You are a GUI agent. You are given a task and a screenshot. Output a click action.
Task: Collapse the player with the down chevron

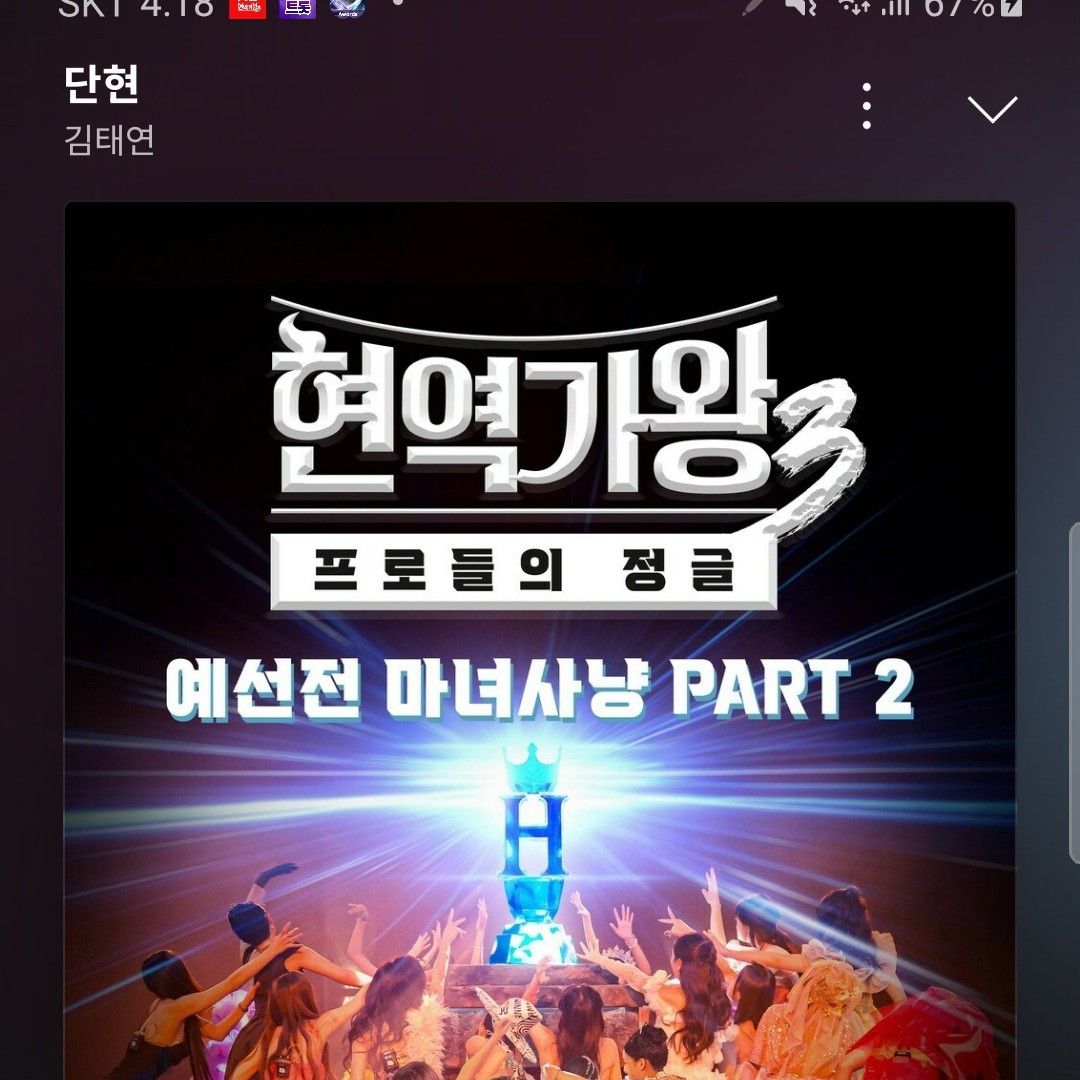(992, 108)
